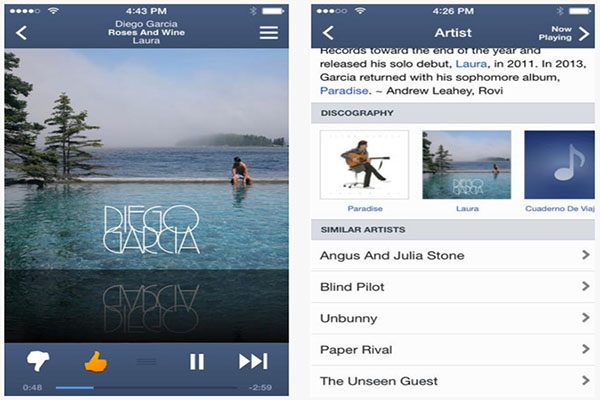This screenshot has width=600, height=400.
Task: Thumbs down the current song
Action: pyautogui.click(x=37, y=361)
